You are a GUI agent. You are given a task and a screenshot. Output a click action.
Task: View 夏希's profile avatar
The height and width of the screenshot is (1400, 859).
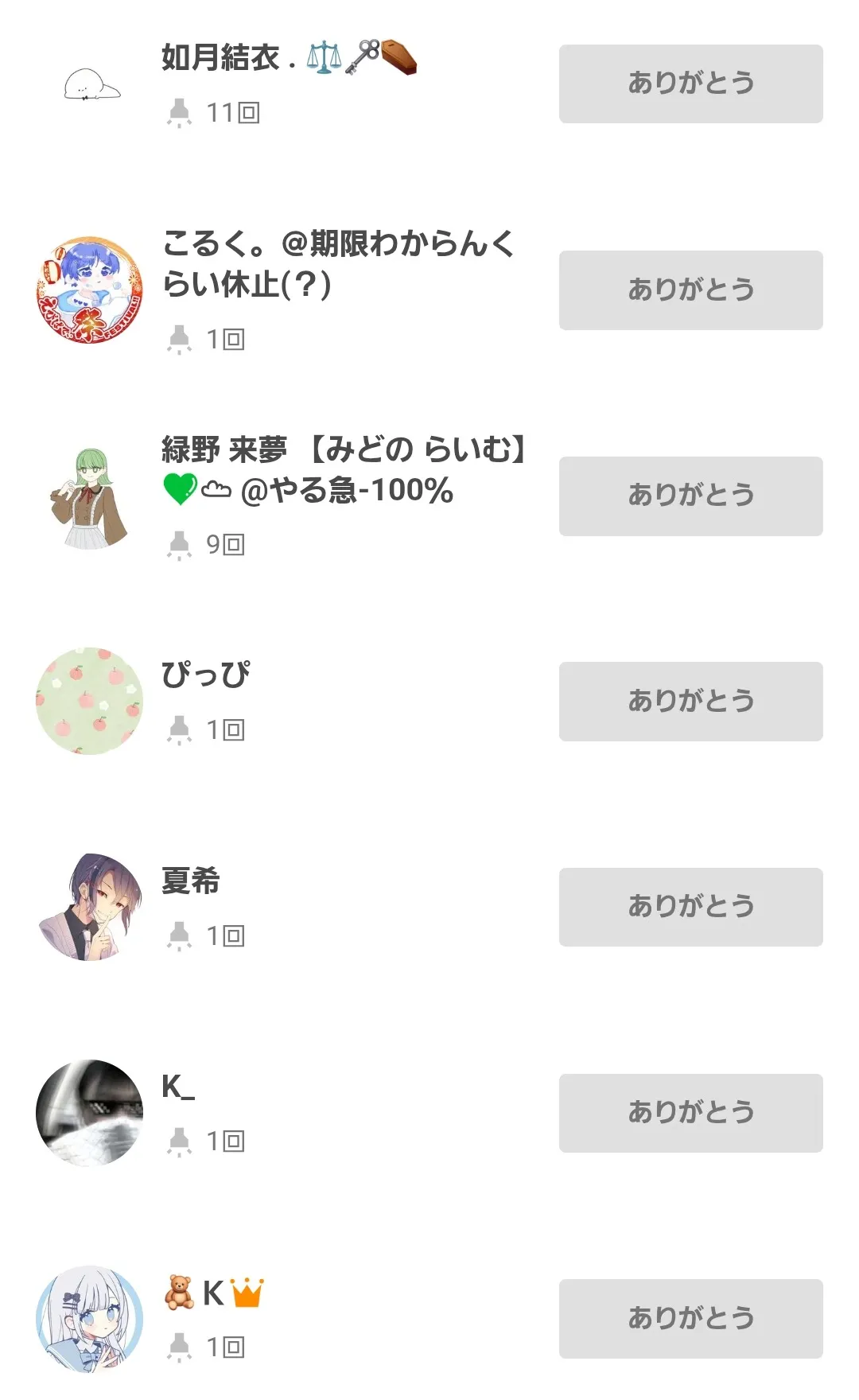pyautogui.click(x=90, y=907)
